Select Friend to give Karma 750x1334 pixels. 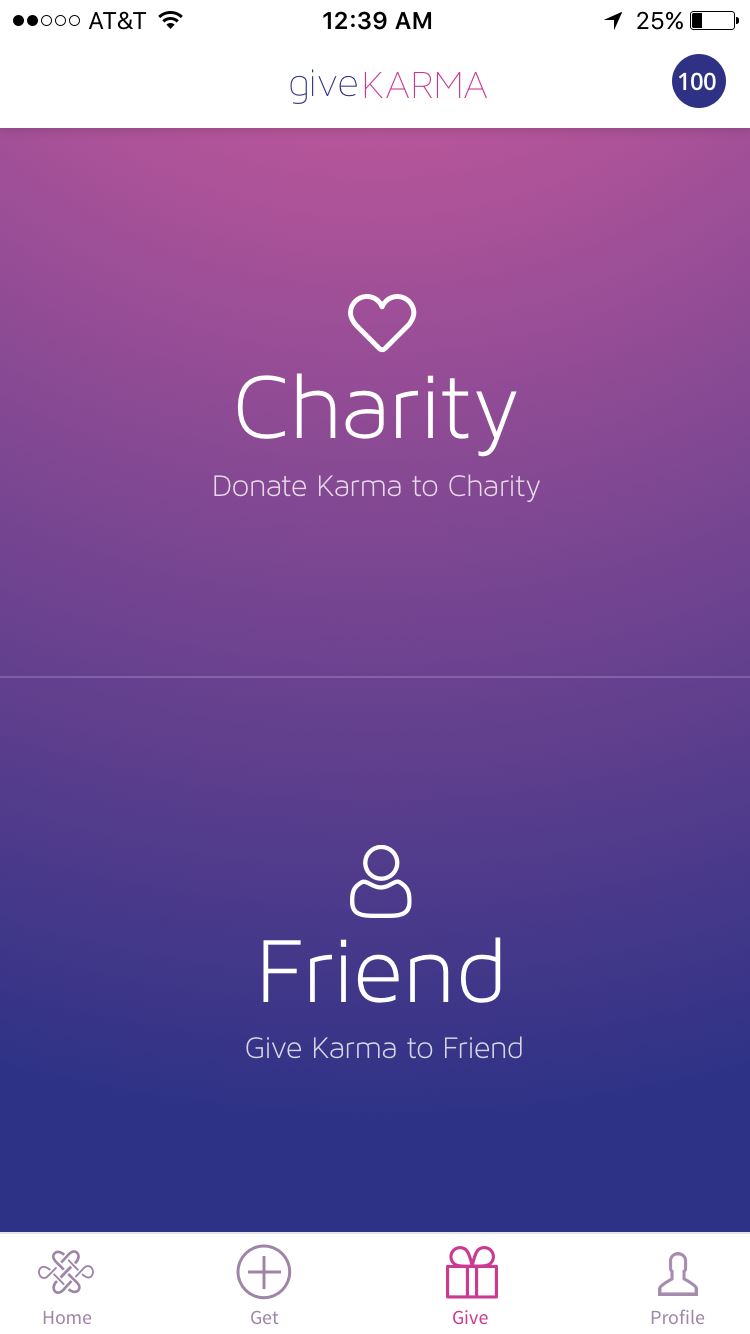[x=375, y=955]
